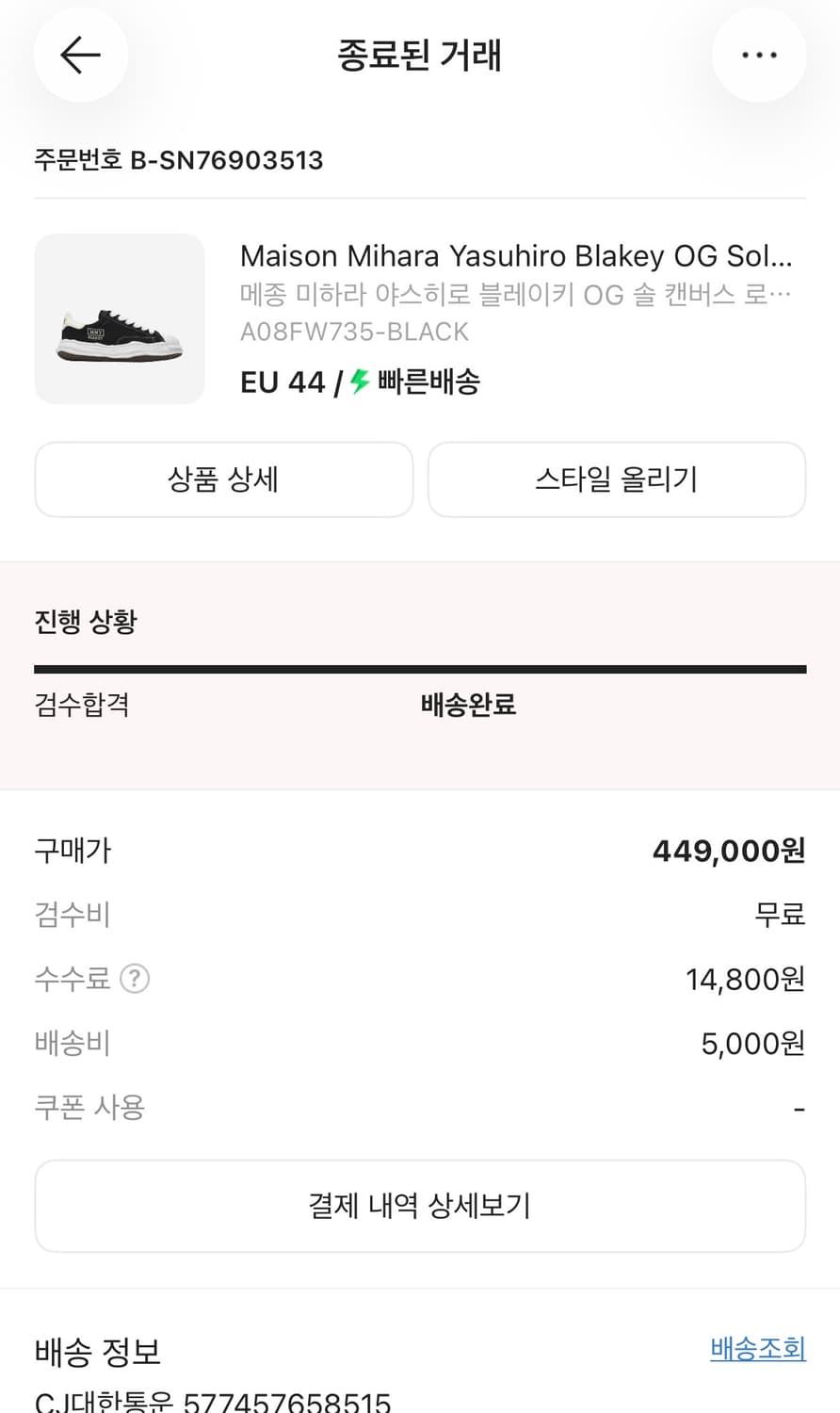
Task: Tap the 스타일 올리기 button
Action: click(x=617, y=479)
